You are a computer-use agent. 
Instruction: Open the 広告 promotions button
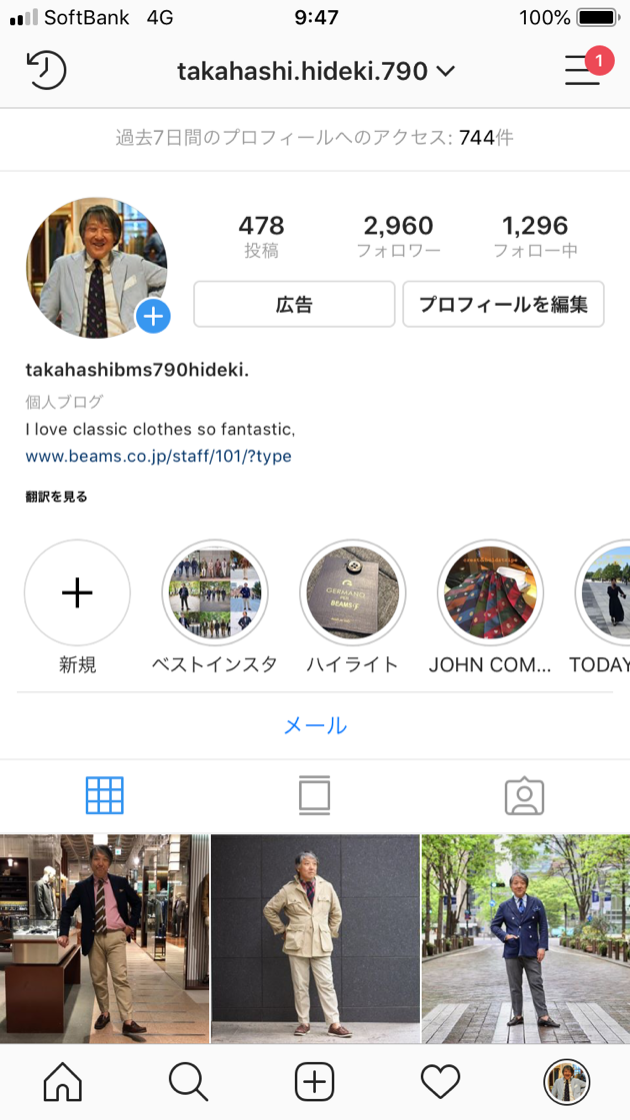point(294,304)
